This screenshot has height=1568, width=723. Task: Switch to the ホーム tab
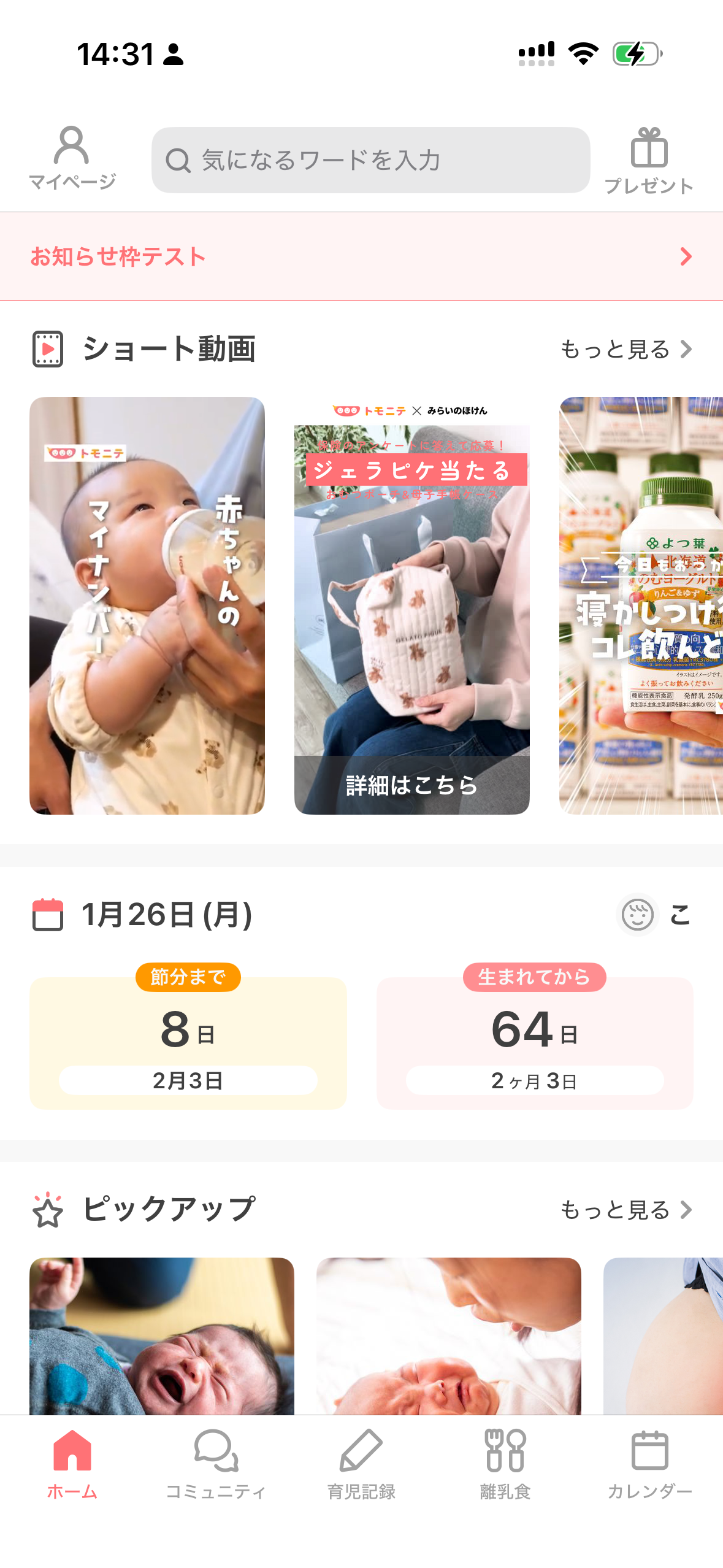72,1463
